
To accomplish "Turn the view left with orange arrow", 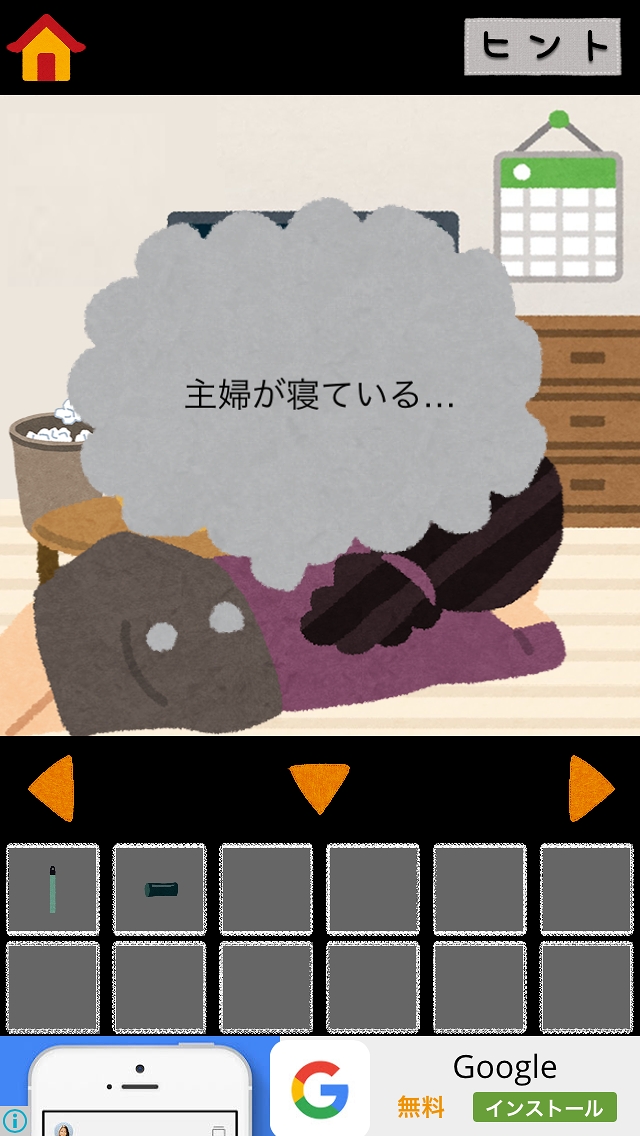I will coord(51,788).
